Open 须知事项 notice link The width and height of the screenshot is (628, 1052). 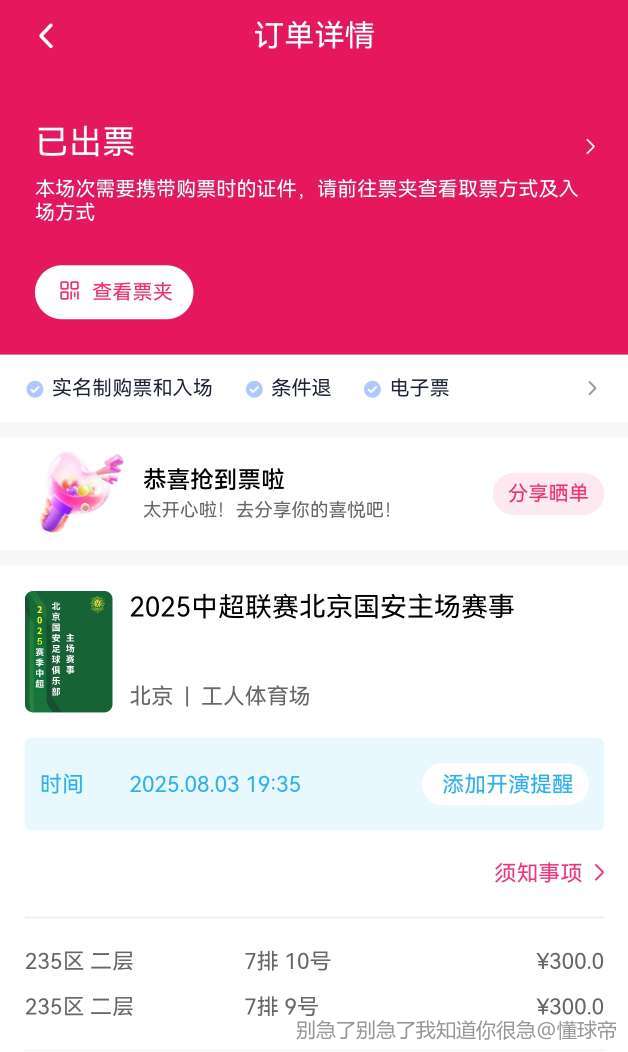pos(550,872)
